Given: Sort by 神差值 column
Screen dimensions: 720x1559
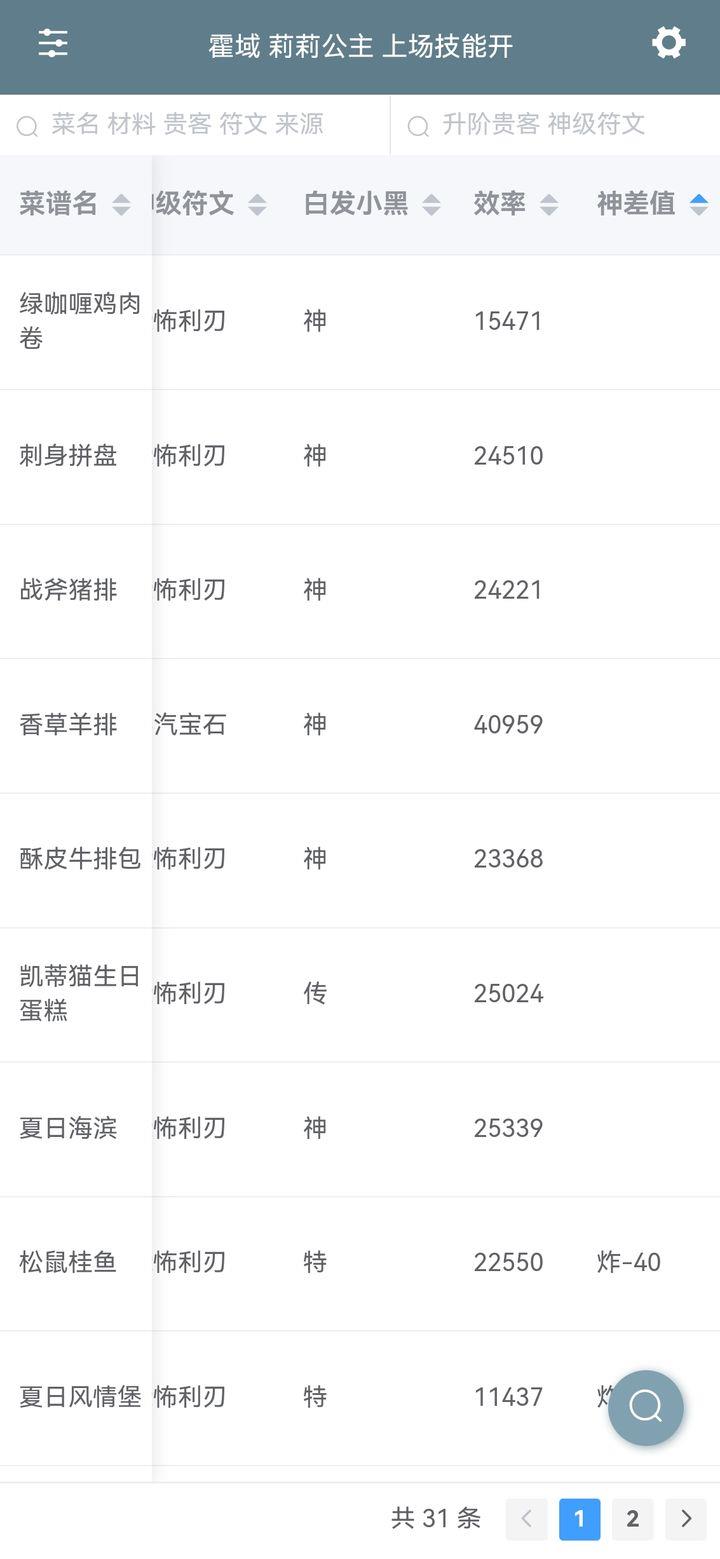Looking at the screenshot, I should click(651, 204).
